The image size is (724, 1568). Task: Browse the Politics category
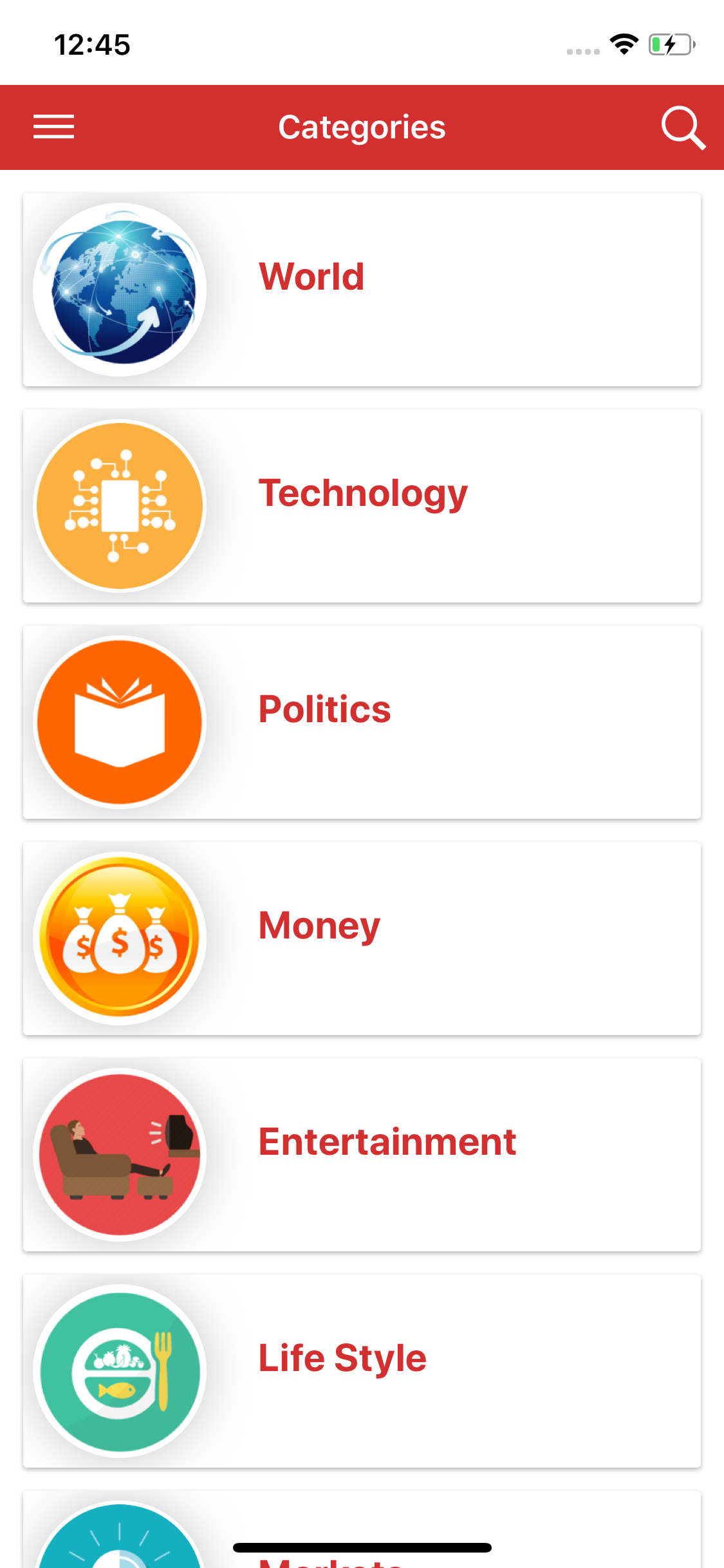coord(362,722)
